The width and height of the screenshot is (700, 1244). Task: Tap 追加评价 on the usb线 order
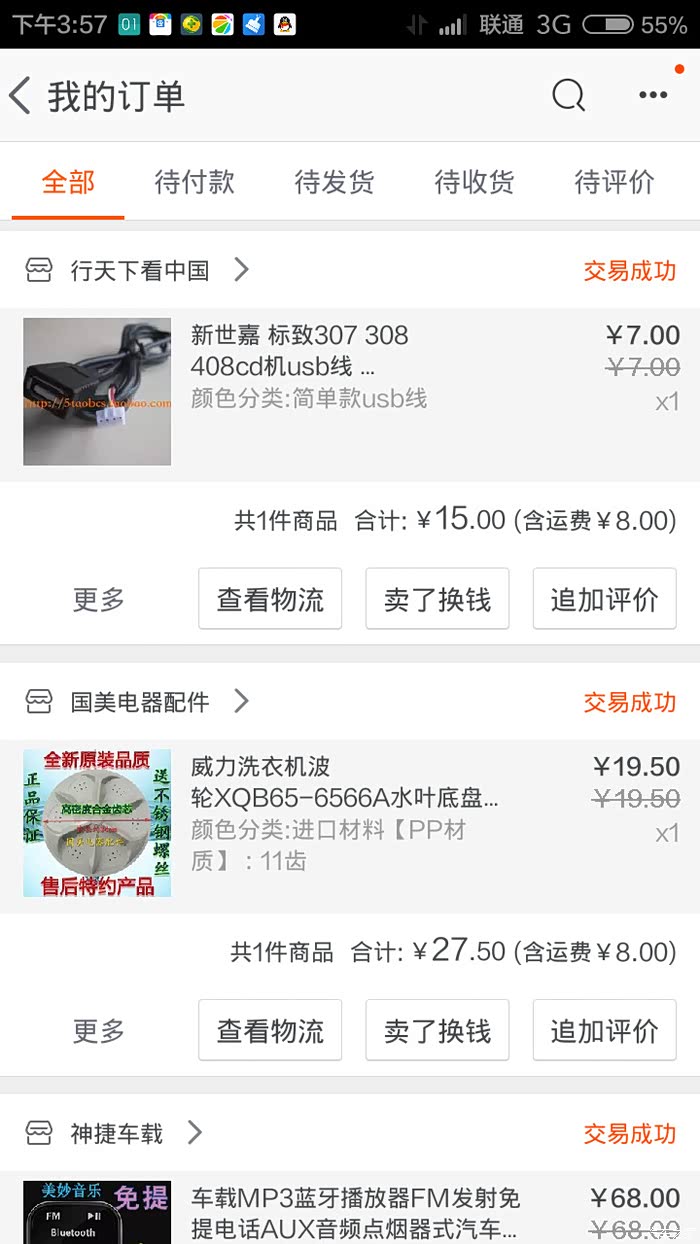pos(604,599)
